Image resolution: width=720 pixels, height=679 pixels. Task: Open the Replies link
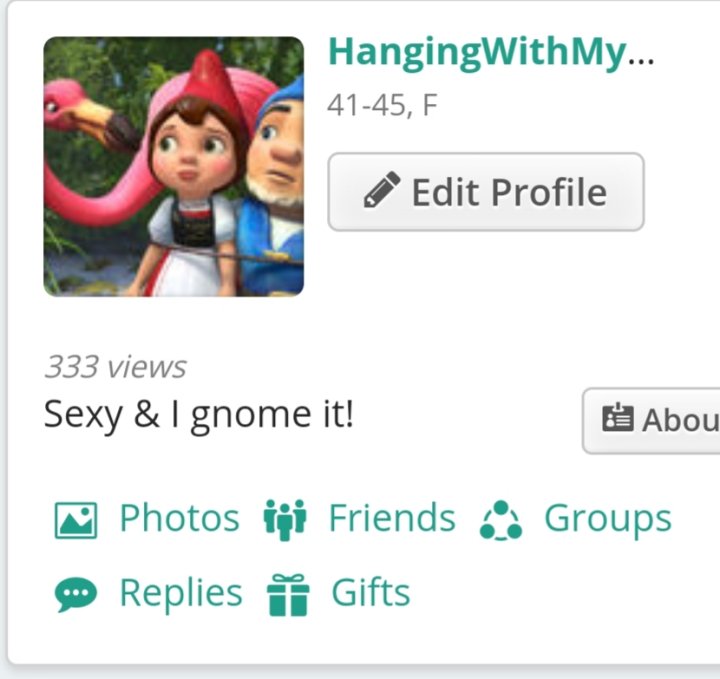point(150,593)
